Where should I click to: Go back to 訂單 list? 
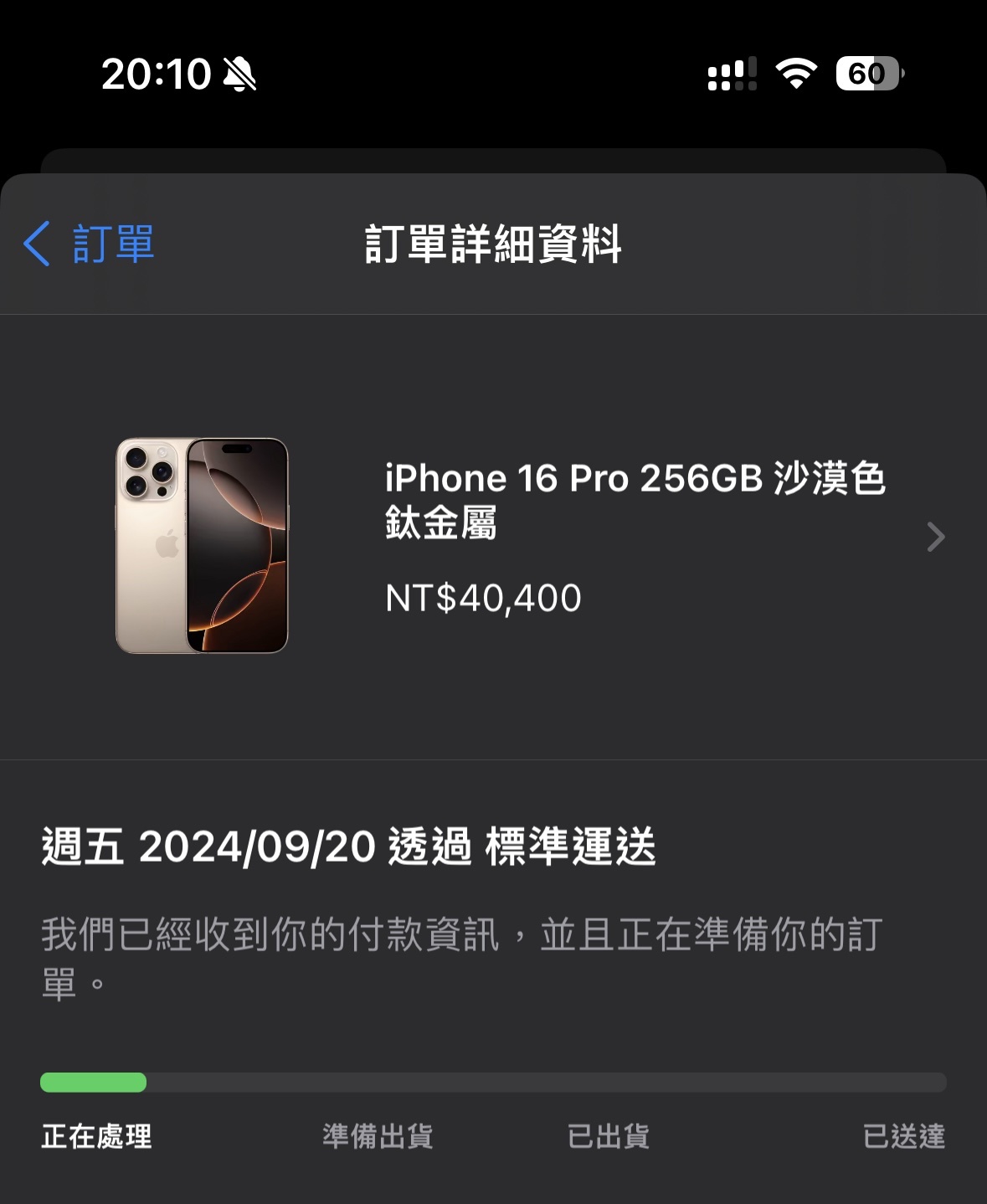pyautogui.click(x=89, y=244)
